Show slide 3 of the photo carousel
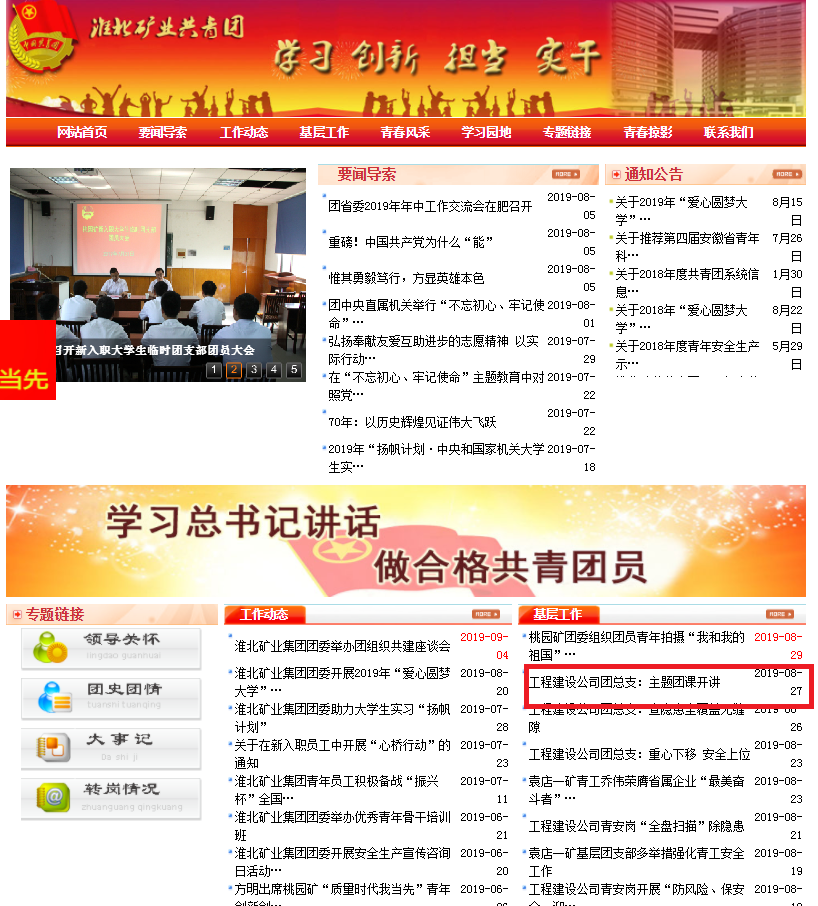Image resolution: width=818 pixels, height=906 pixels. point(254,370)
